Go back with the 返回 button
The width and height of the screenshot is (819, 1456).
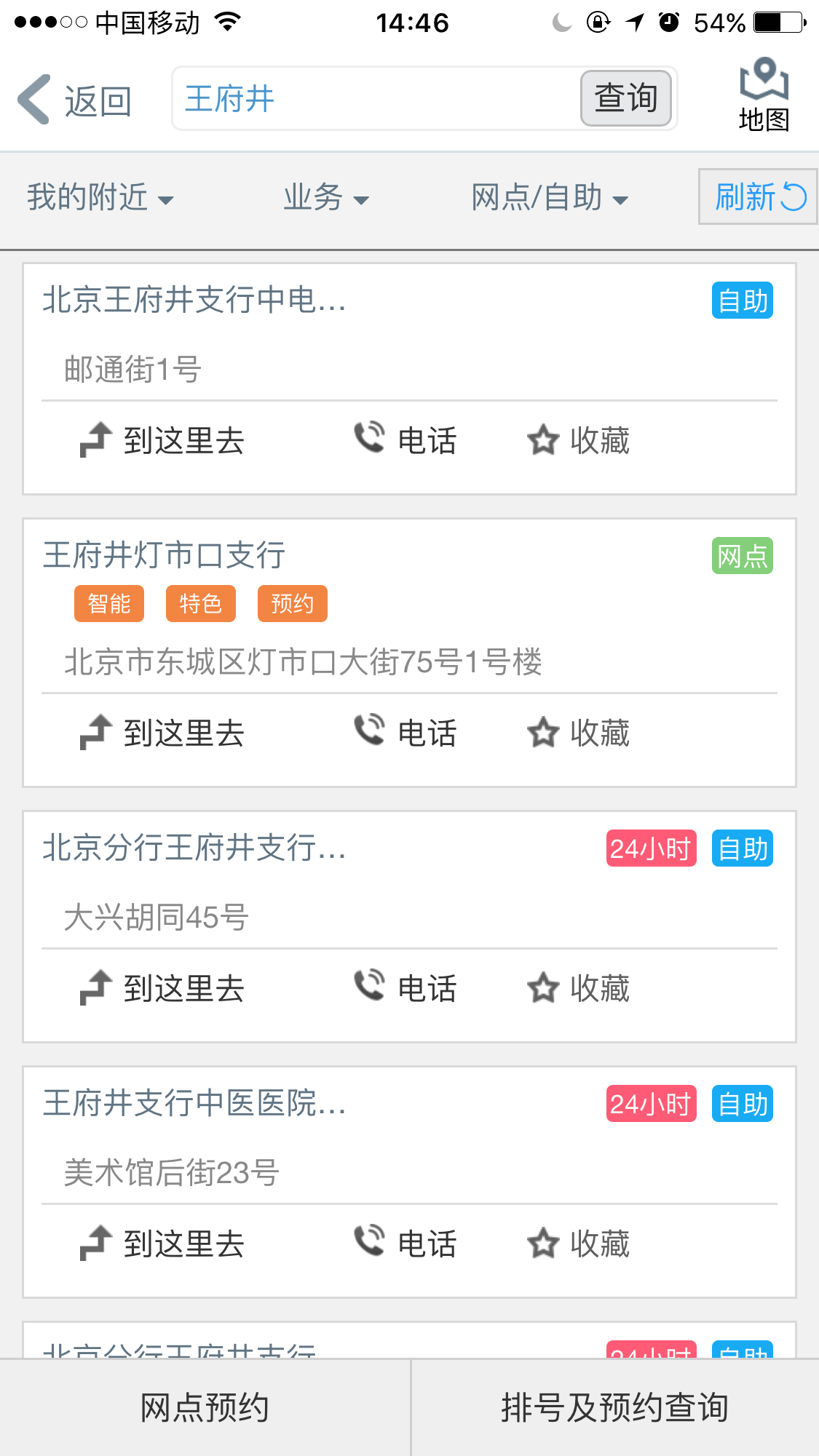pyautogui.click(x=75, y=100)
